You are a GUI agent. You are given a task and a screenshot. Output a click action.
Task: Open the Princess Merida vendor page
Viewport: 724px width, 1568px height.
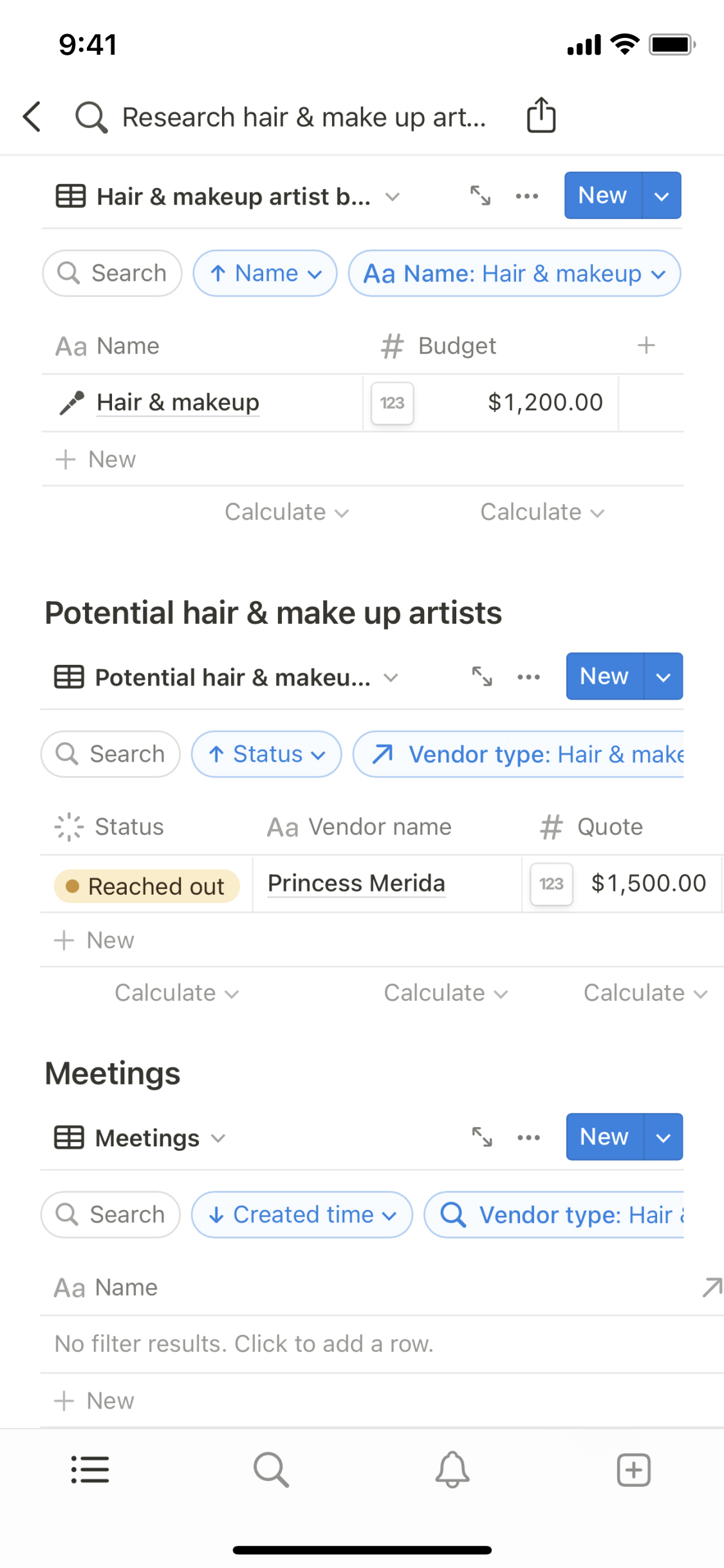(356, 884)
